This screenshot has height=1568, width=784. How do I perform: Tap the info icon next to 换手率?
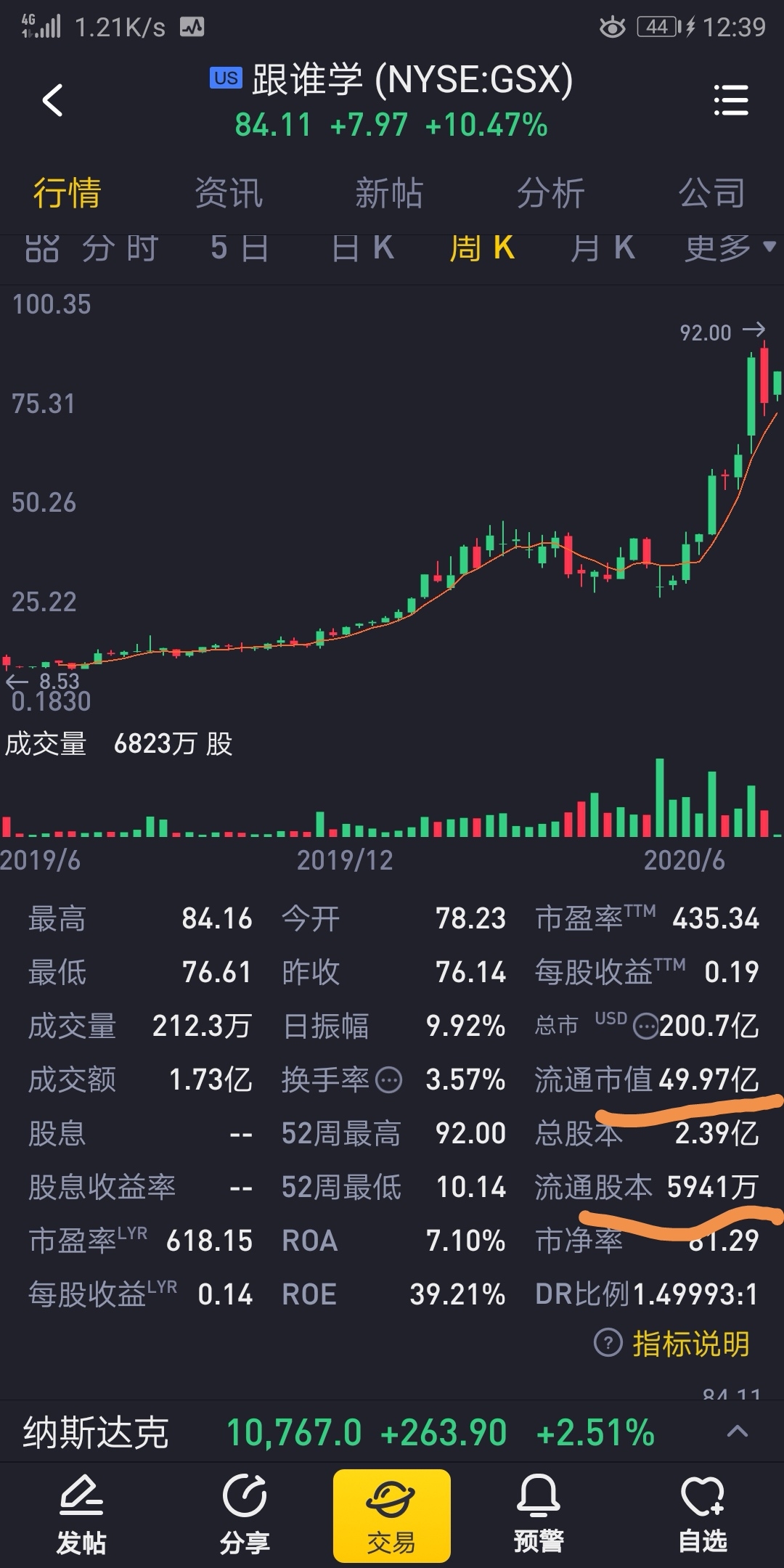[x=389, y=1080]
